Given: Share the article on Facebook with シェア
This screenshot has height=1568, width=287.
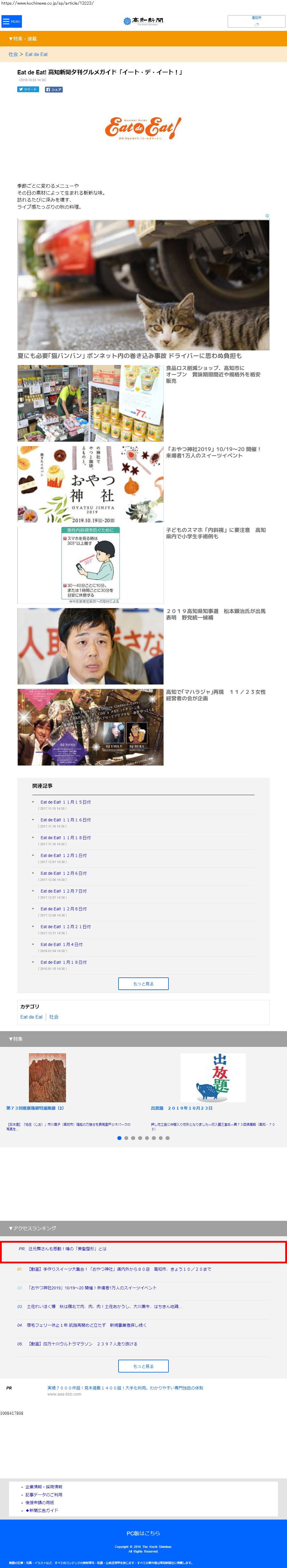Looking at the screenshot, I should (54, 90).
